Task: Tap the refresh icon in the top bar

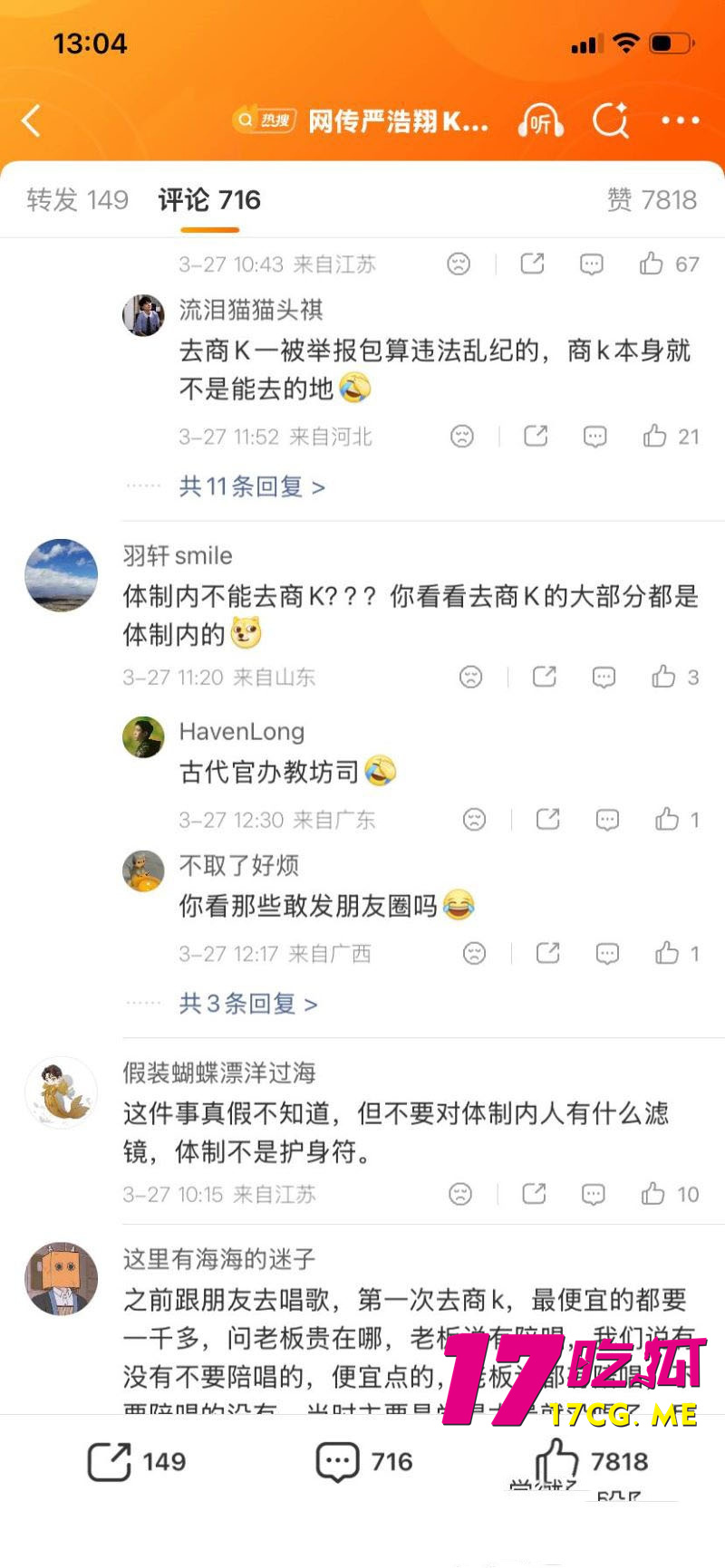Action: coord(612,120)
